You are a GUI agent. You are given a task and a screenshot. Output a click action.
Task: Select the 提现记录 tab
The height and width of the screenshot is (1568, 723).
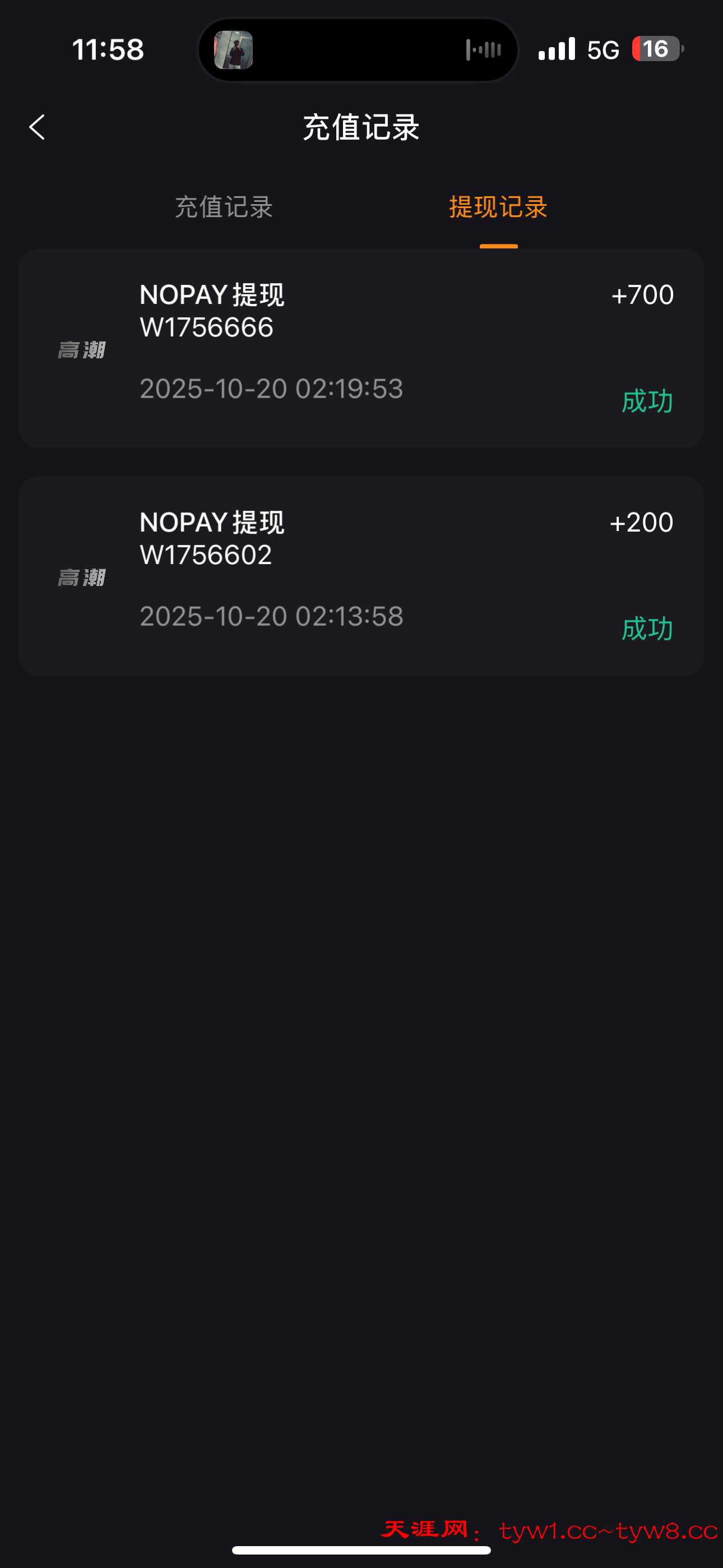498,207
